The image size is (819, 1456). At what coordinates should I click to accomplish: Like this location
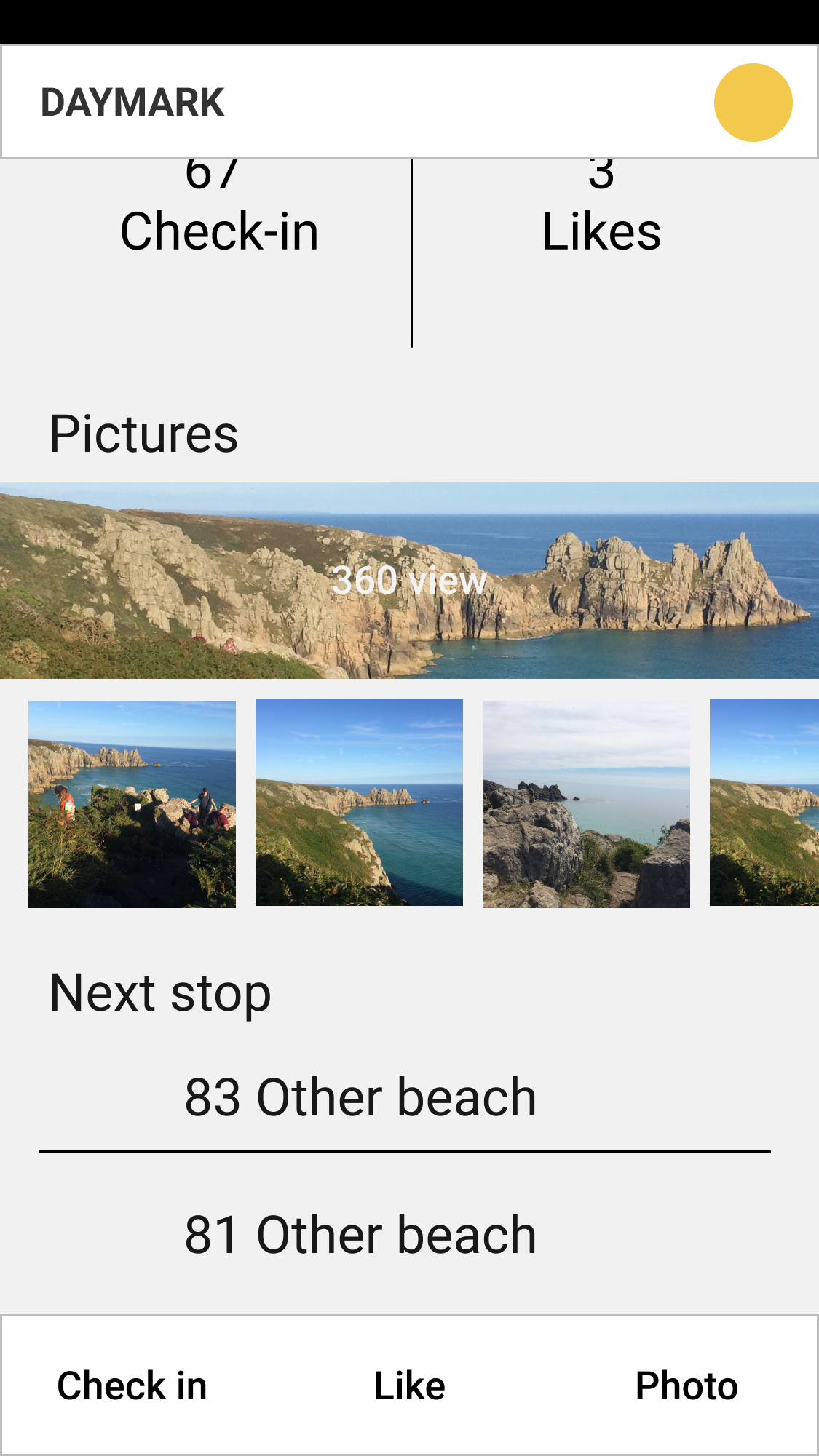pos(409,1385)
